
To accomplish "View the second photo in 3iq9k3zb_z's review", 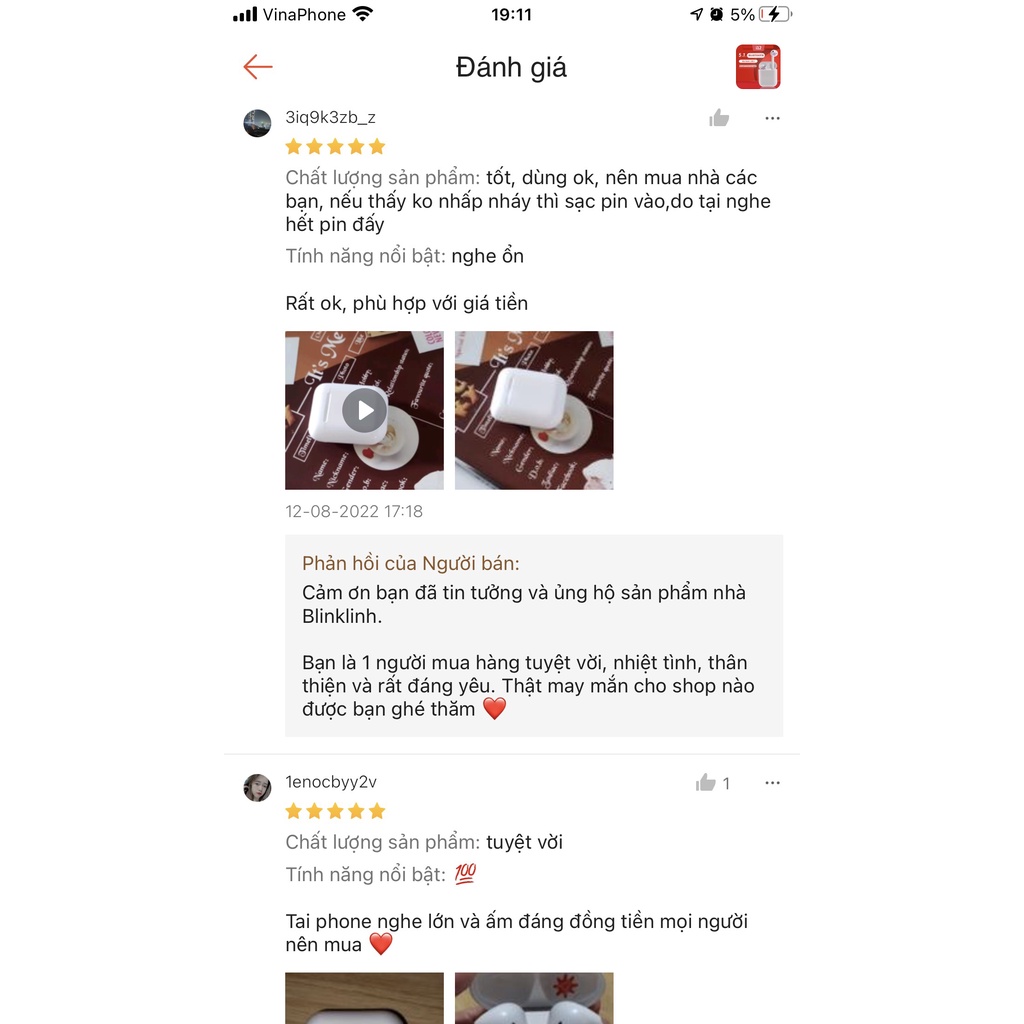I will click(534, 410).
